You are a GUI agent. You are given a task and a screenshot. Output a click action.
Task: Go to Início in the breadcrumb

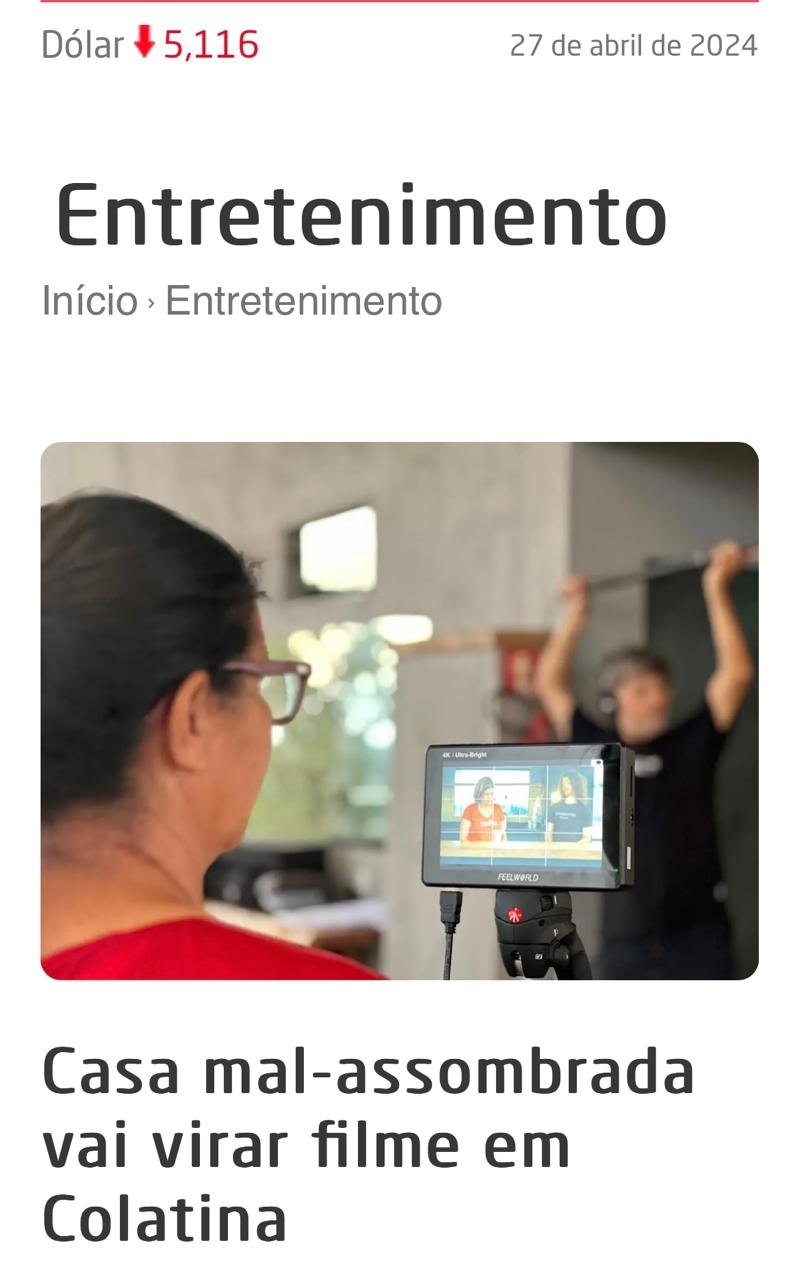(x=89, y=301)
